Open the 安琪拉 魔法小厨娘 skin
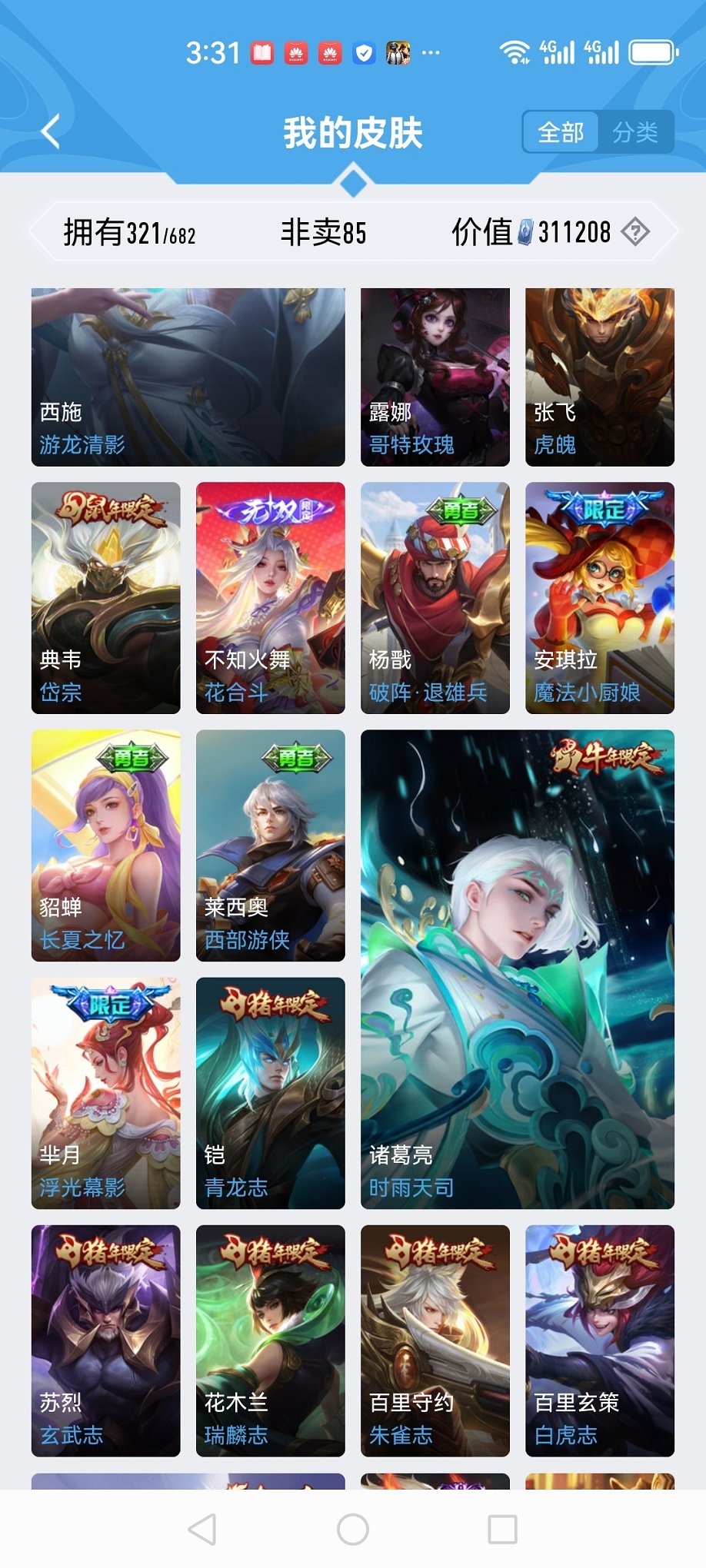 point(599,597)
